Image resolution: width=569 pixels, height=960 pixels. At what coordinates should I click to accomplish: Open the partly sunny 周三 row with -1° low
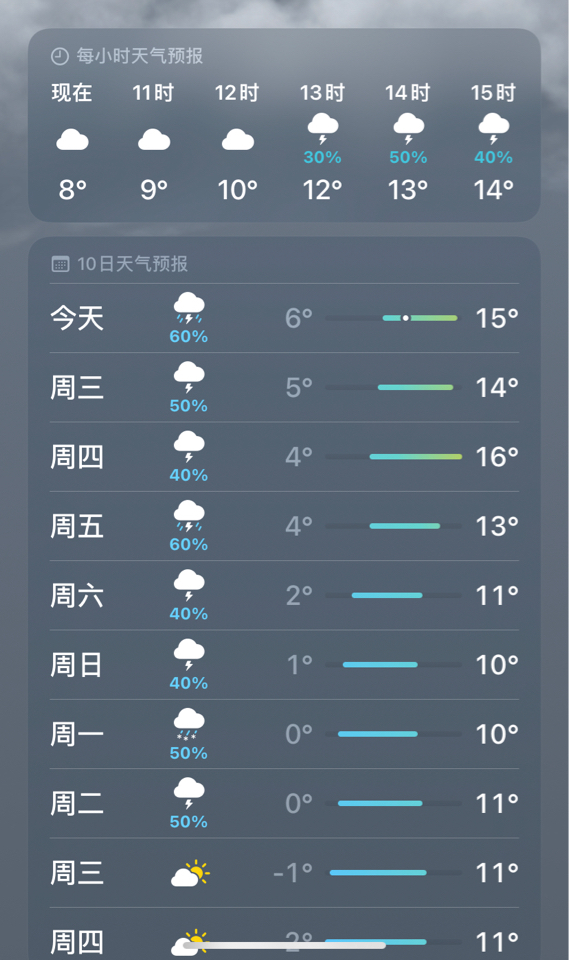click(x=284, y=873)
